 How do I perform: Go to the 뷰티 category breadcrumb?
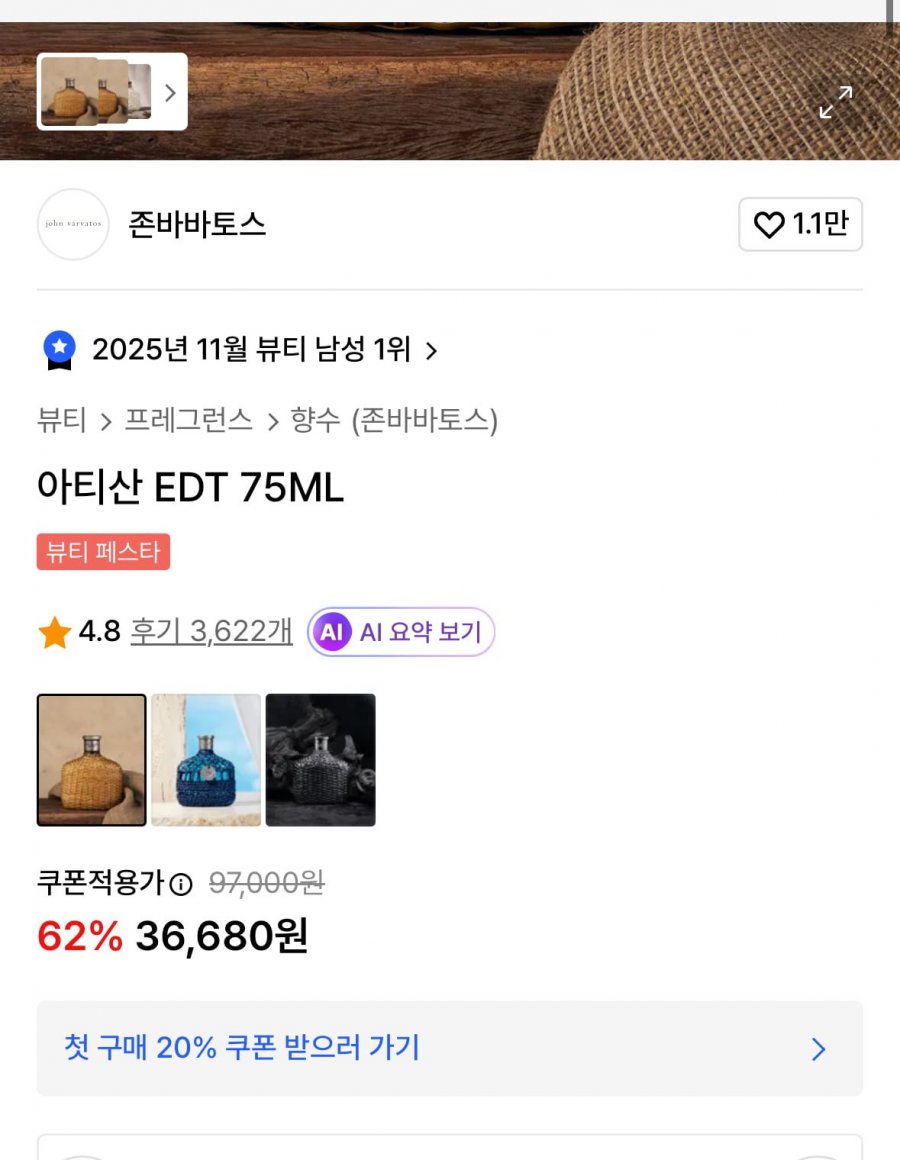(62, 420)
